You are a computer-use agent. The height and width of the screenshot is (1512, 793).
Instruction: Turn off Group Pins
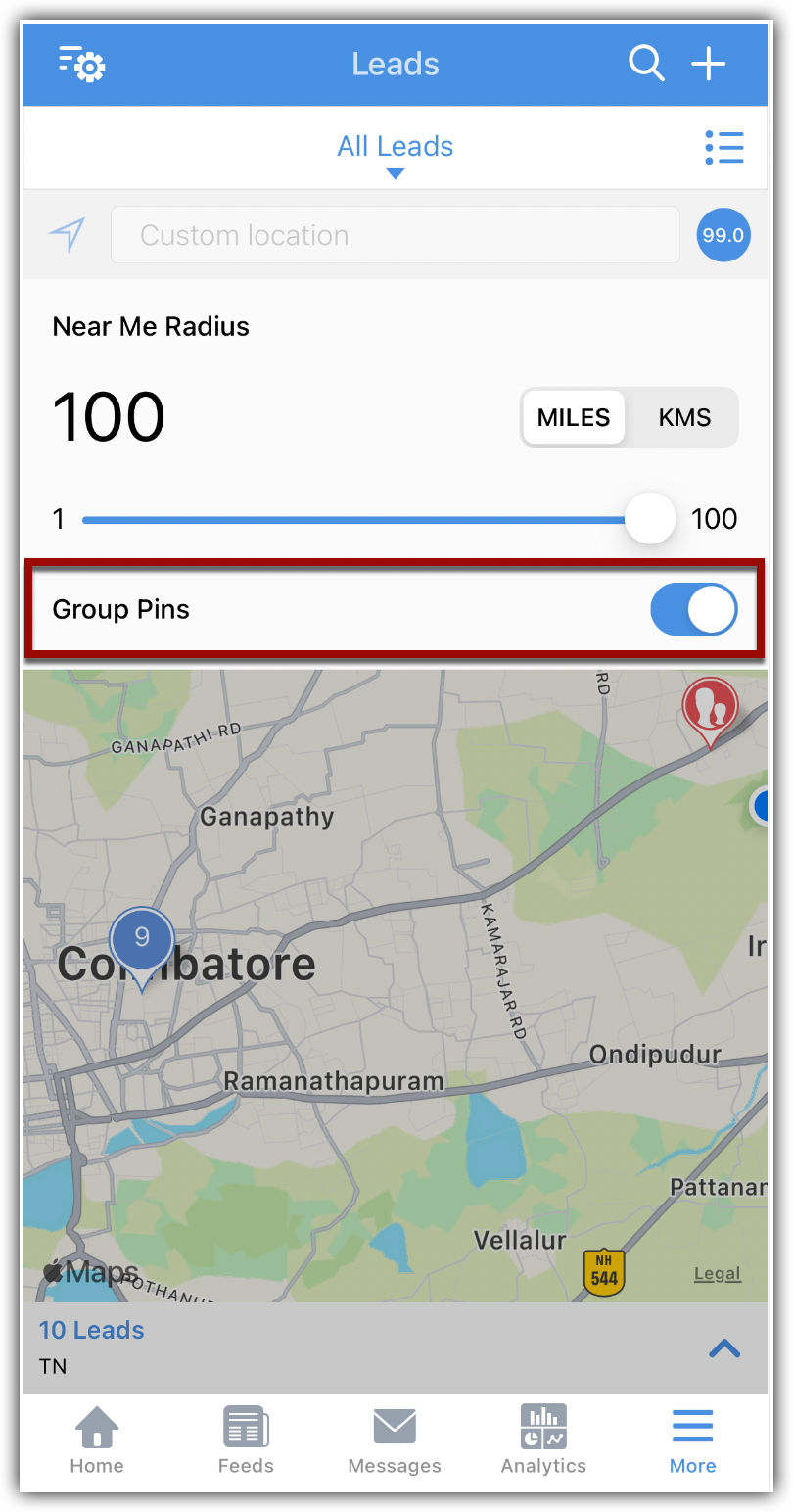point(694,609)
